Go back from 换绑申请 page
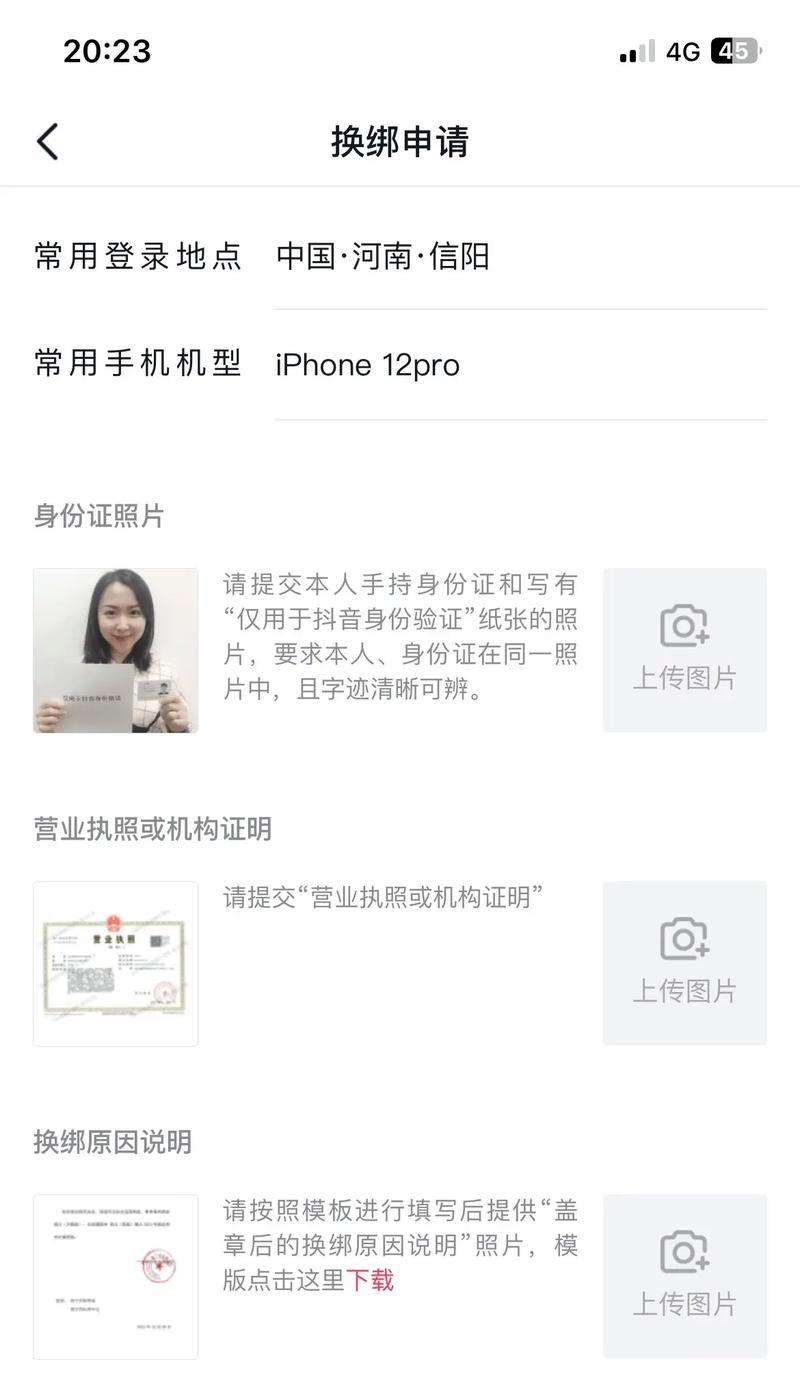Image resolution: width=800 pixels, height=1384 pixels. click(x=48, y=141)
